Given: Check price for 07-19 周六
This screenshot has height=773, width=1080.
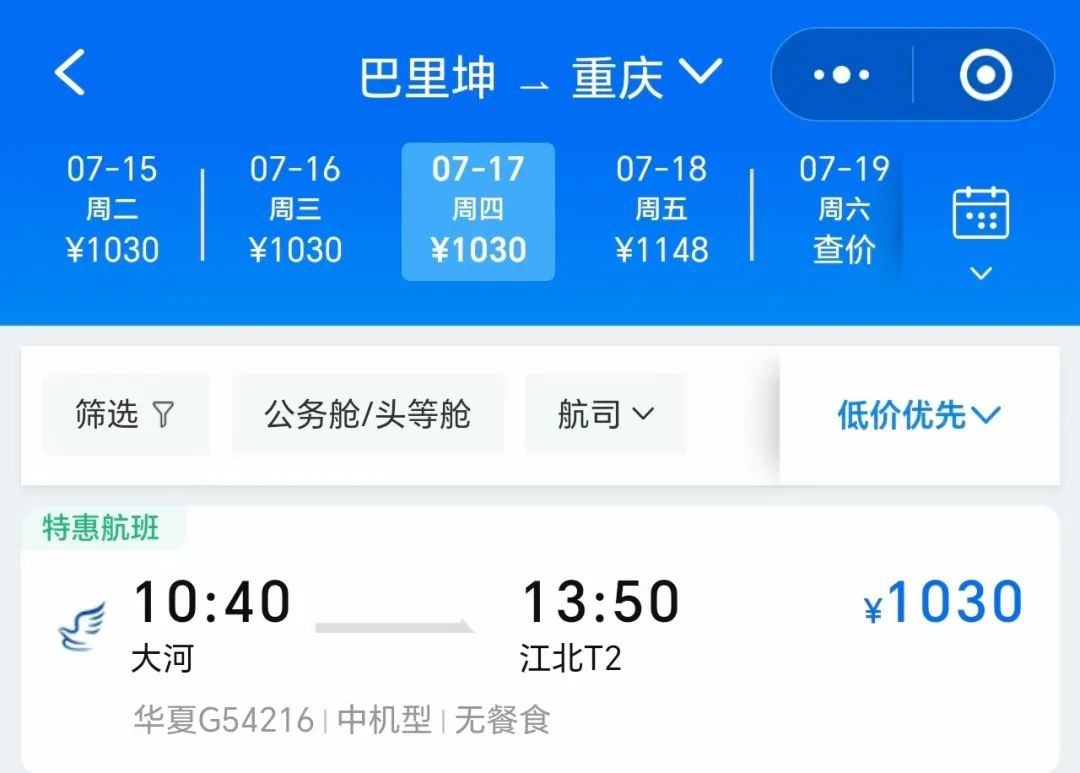Looking at the screenshot, I should (844, 210).
